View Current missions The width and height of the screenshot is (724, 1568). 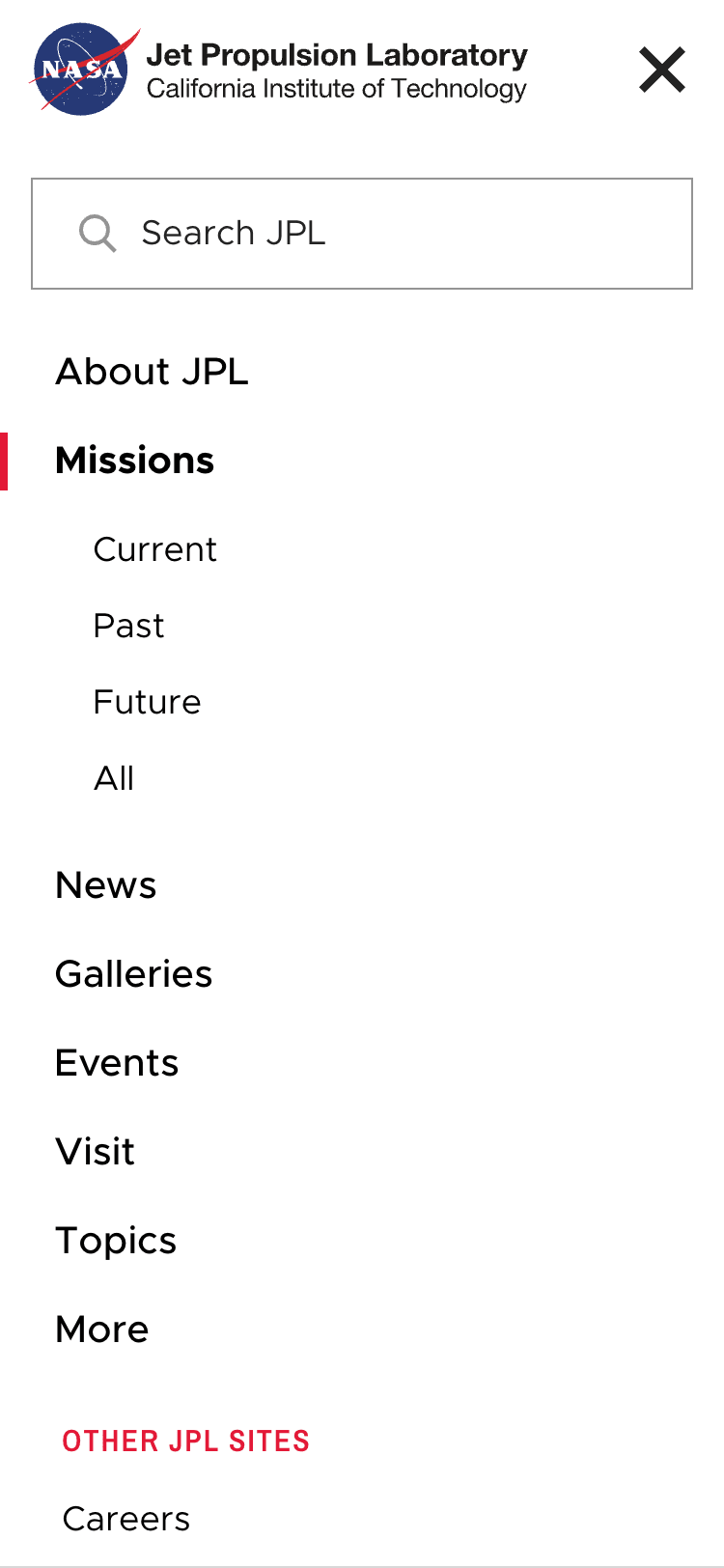click(x=155, y=549)
